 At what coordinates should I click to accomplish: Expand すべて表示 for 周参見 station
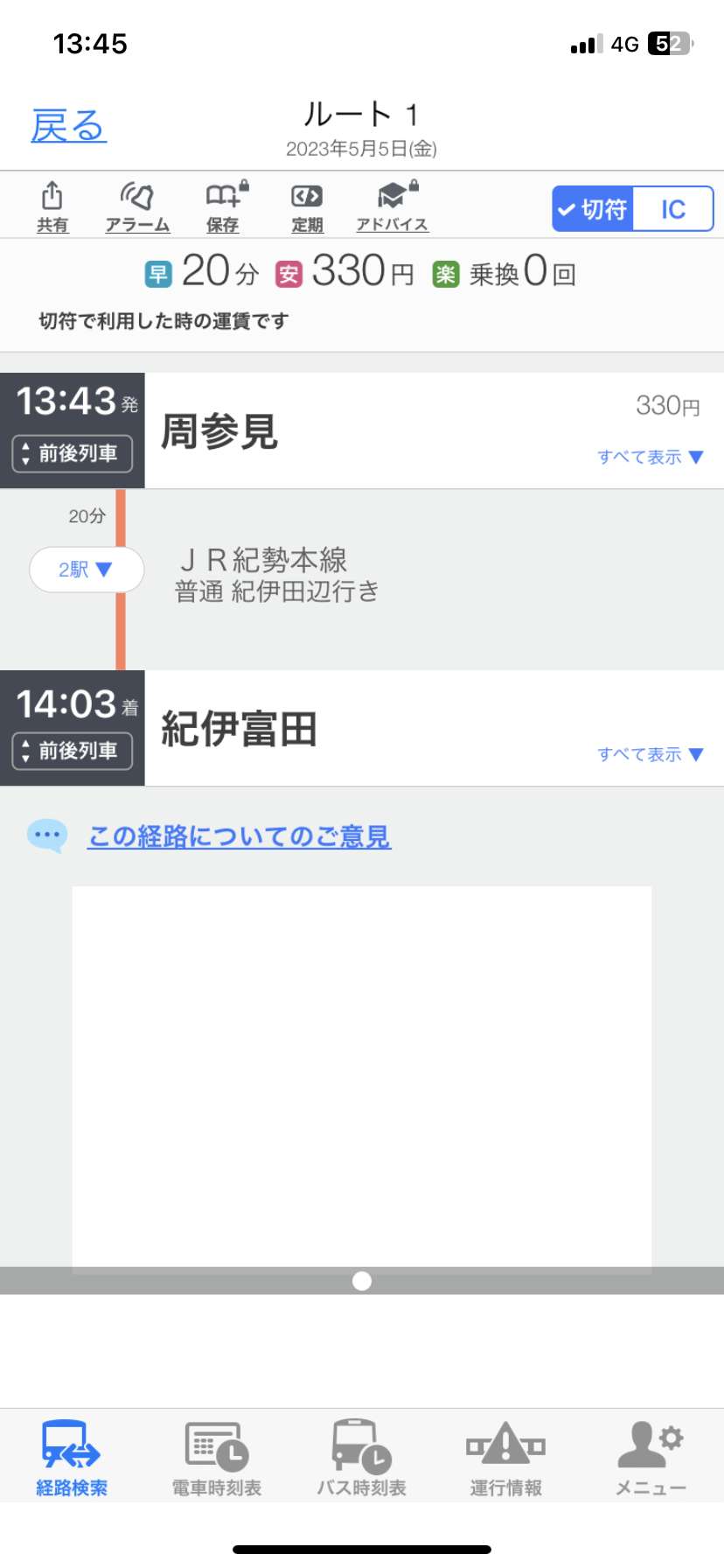click(x=650, y=457)
